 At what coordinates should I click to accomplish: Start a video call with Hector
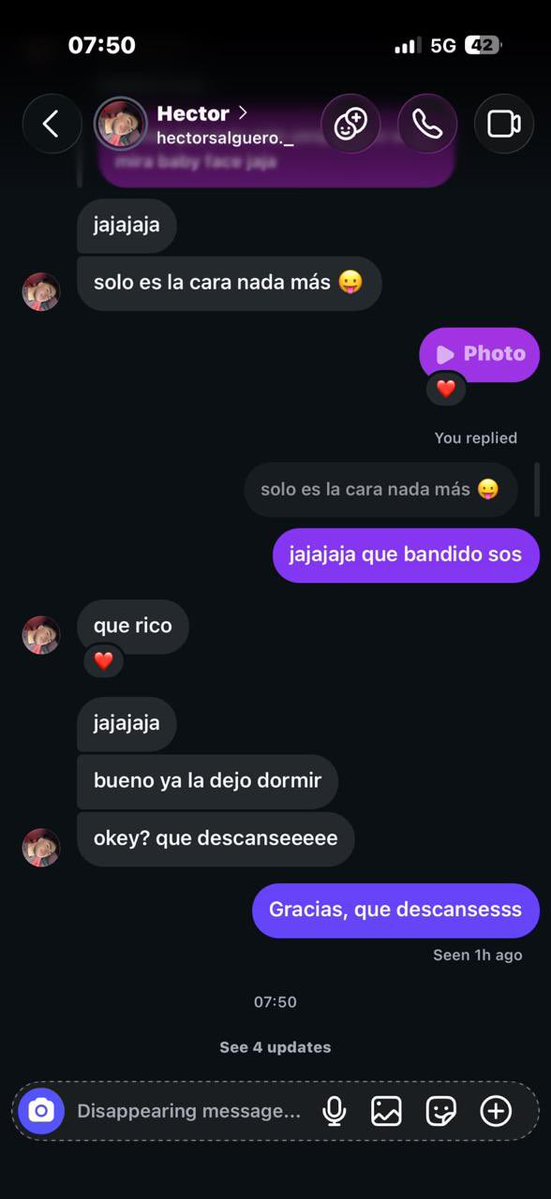pyautogui.click(x=504, y=124)
